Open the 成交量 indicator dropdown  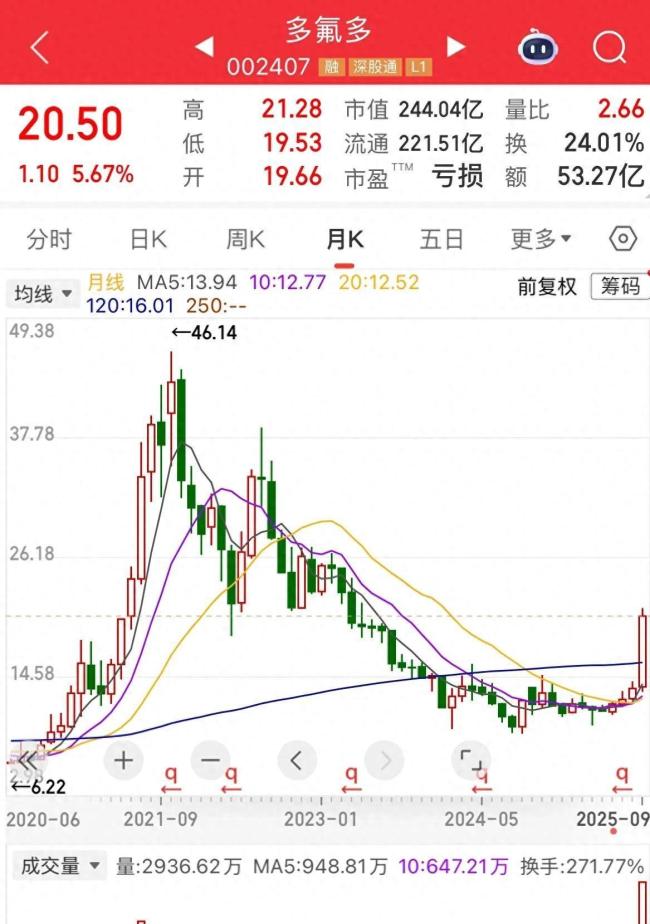58,866
